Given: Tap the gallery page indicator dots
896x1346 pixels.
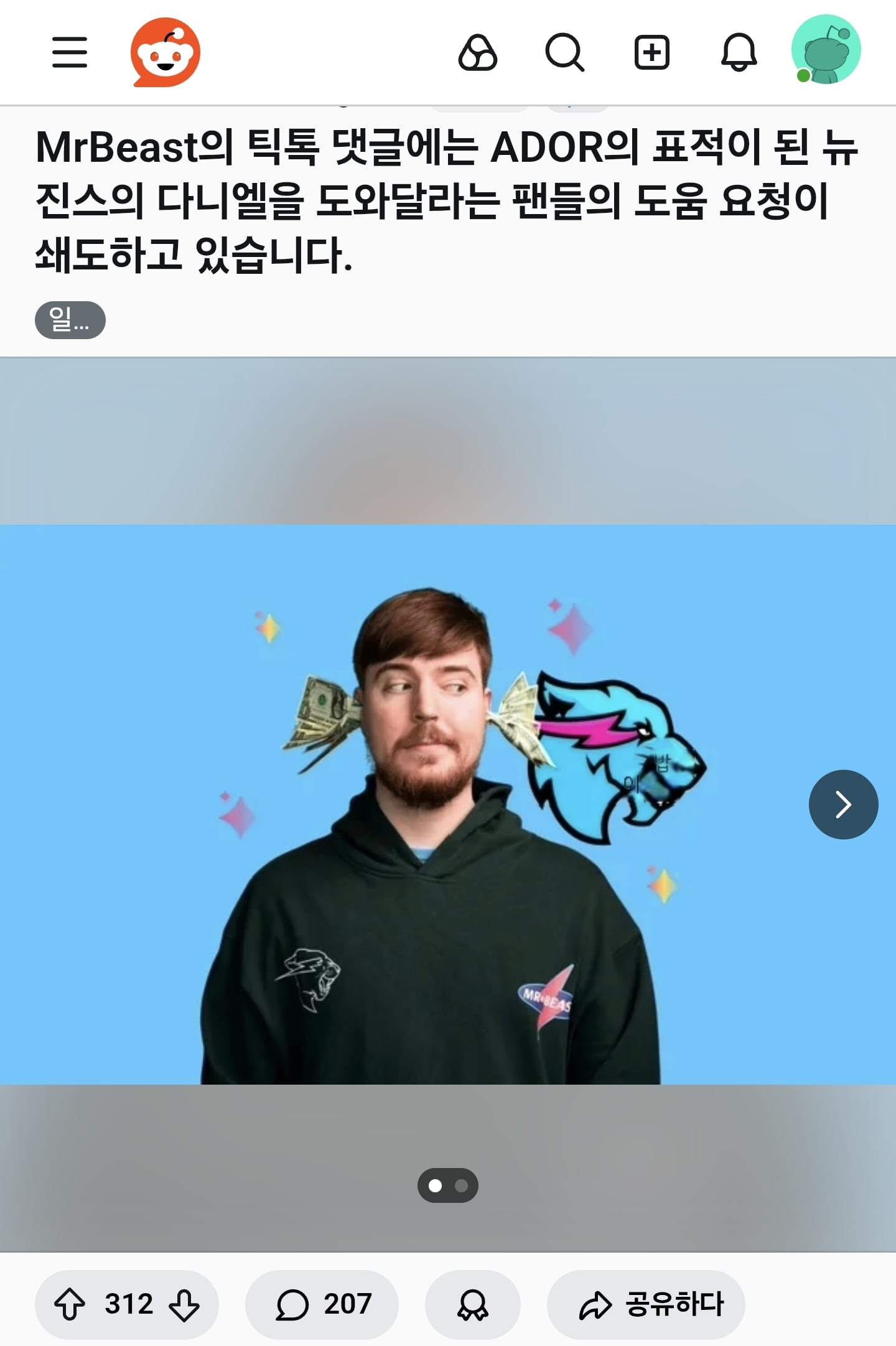Looking at the screenshot, I should [447, 1185].
